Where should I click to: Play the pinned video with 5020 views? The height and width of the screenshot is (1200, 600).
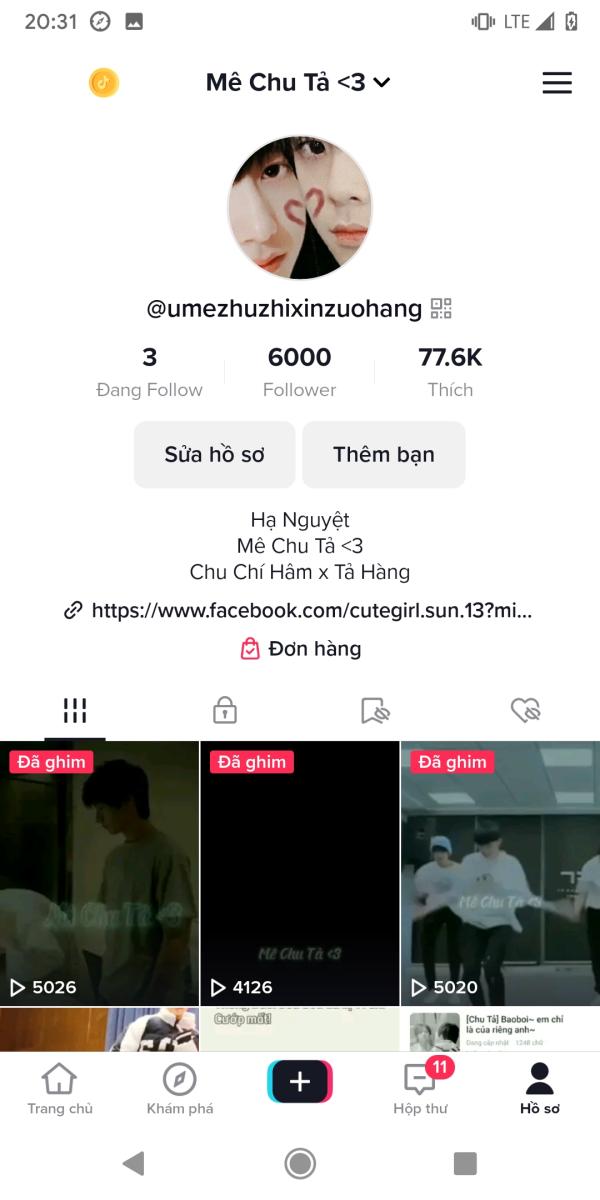point(500,873)
